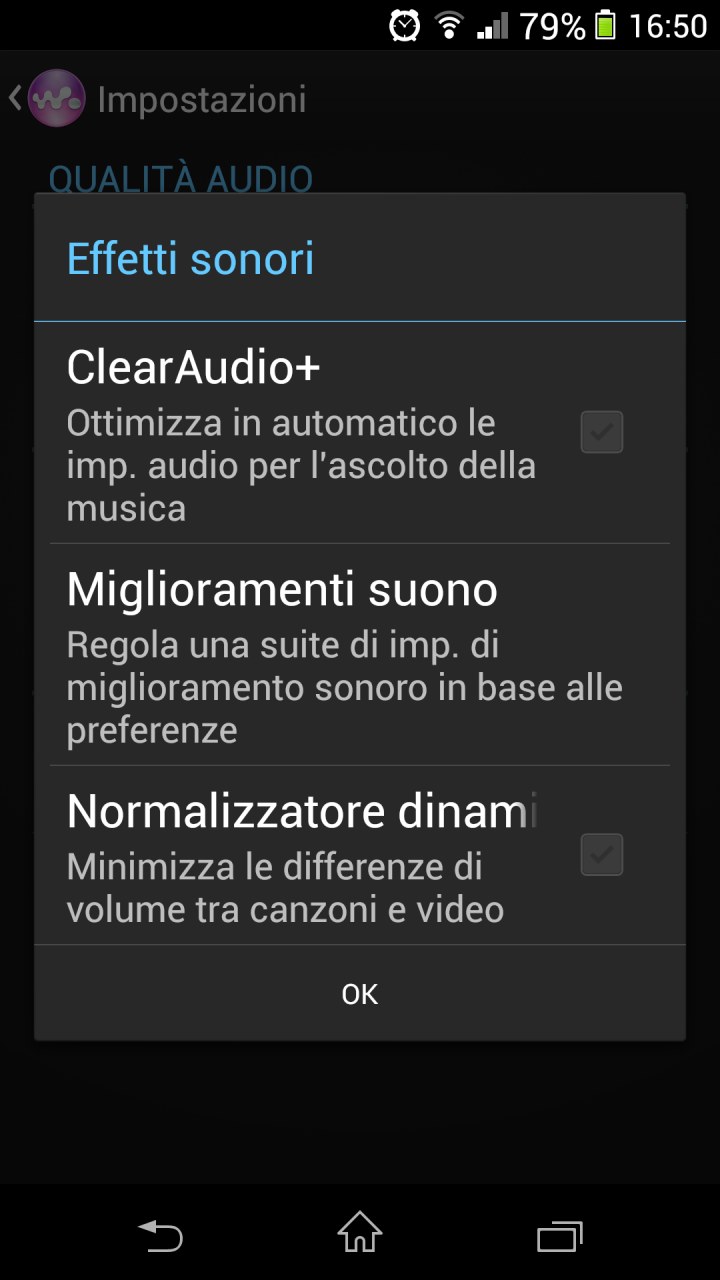Go to the home screen
The width and height of the screenshot is (720, 1280).
(360, 1232)
